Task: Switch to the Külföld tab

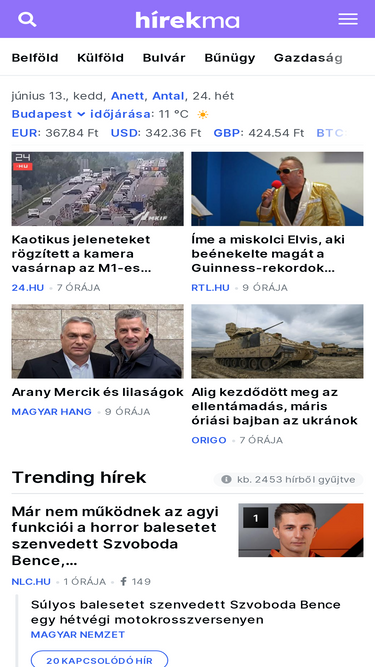Action: (x=100, y=58)
